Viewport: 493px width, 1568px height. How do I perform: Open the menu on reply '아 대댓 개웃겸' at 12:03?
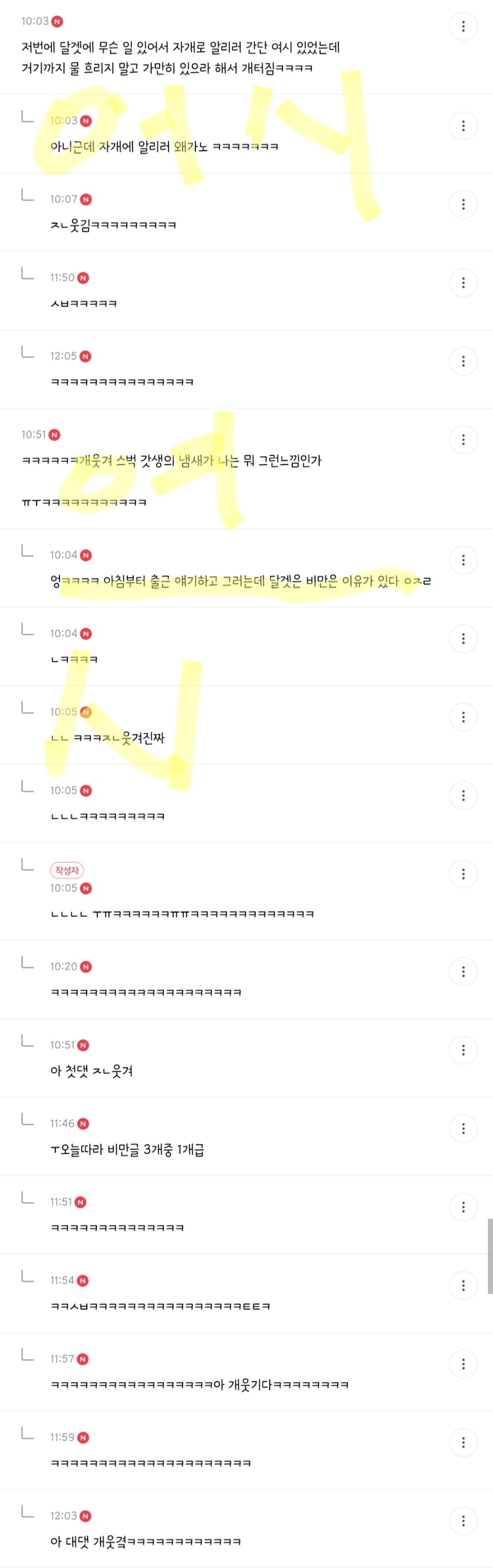(463, 1521)
